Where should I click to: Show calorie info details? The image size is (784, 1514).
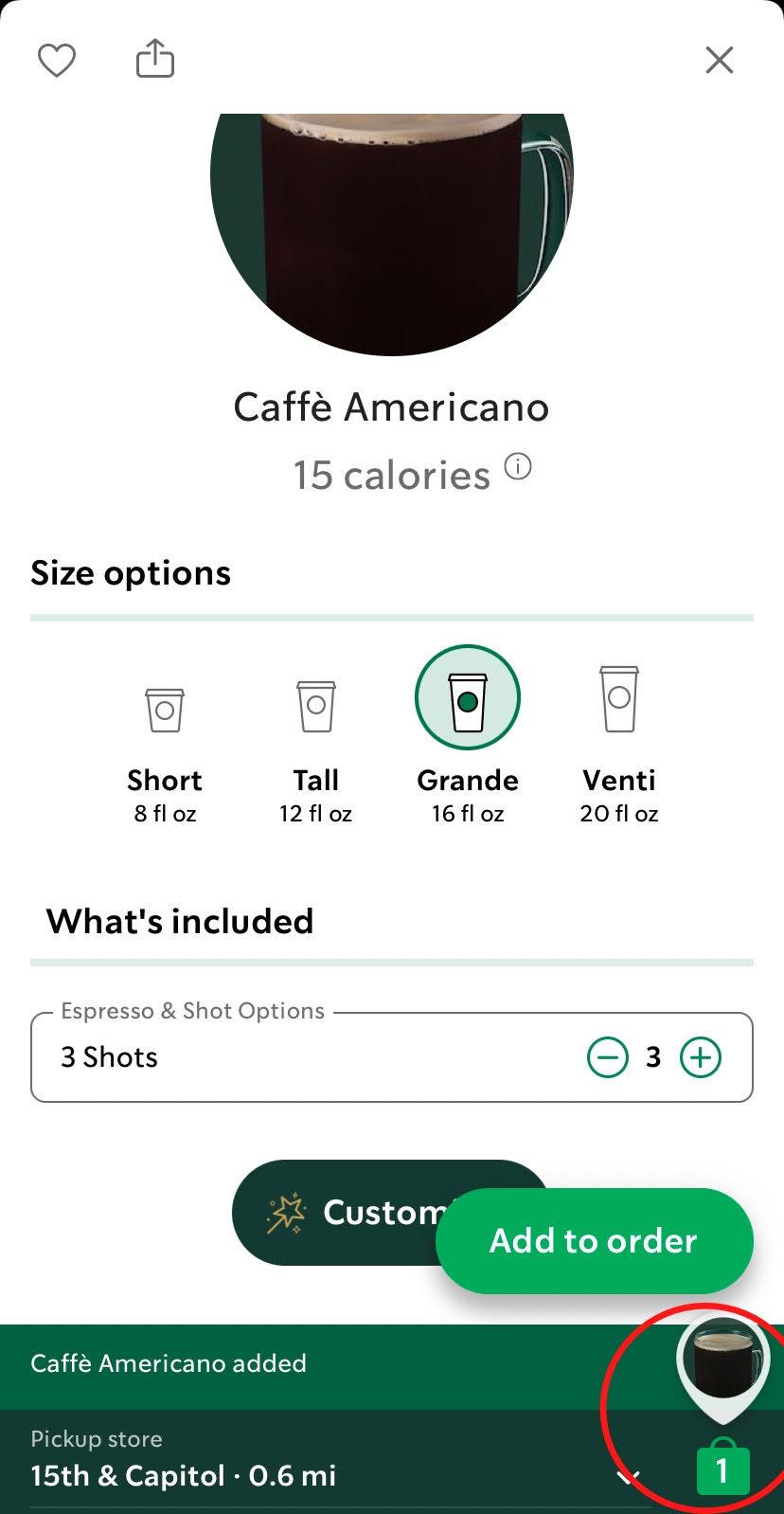coord(518,466)
